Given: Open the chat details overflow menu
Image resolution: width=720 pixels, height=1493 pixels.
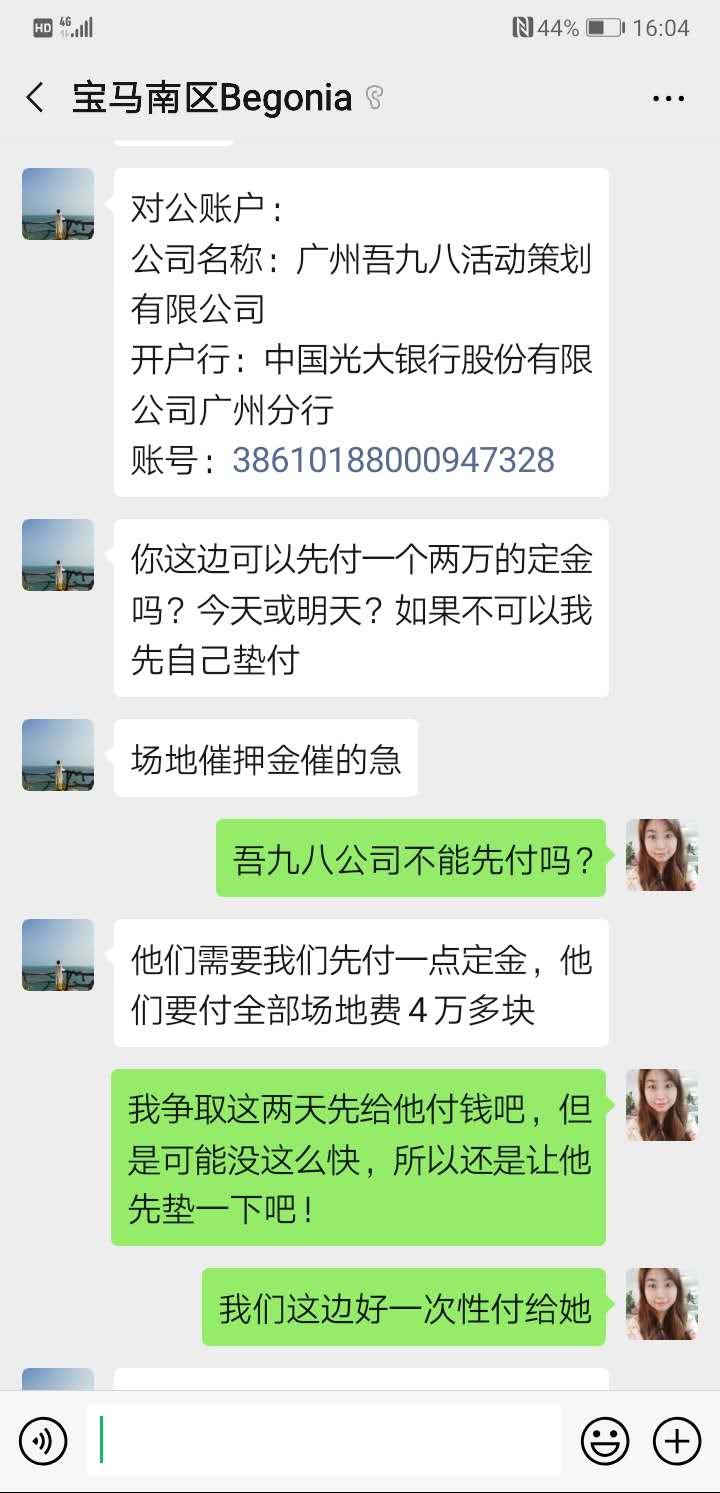Looking at the screenshot, I should [667, 98].
